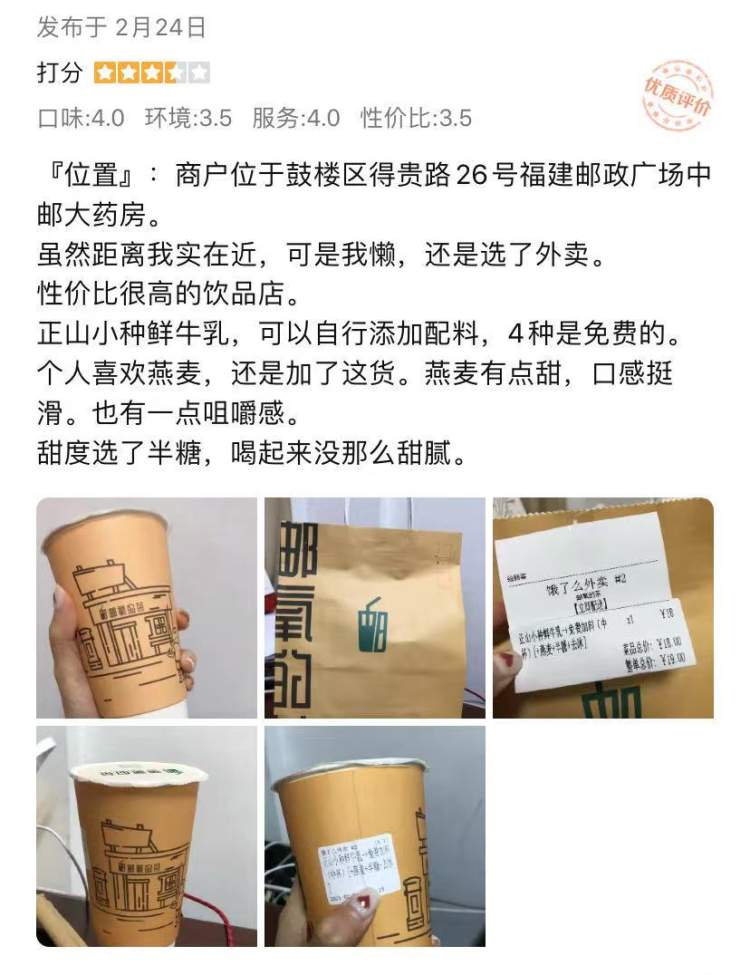
Task: Open the delivery receipt photo
Action: [x=602, y=608]
